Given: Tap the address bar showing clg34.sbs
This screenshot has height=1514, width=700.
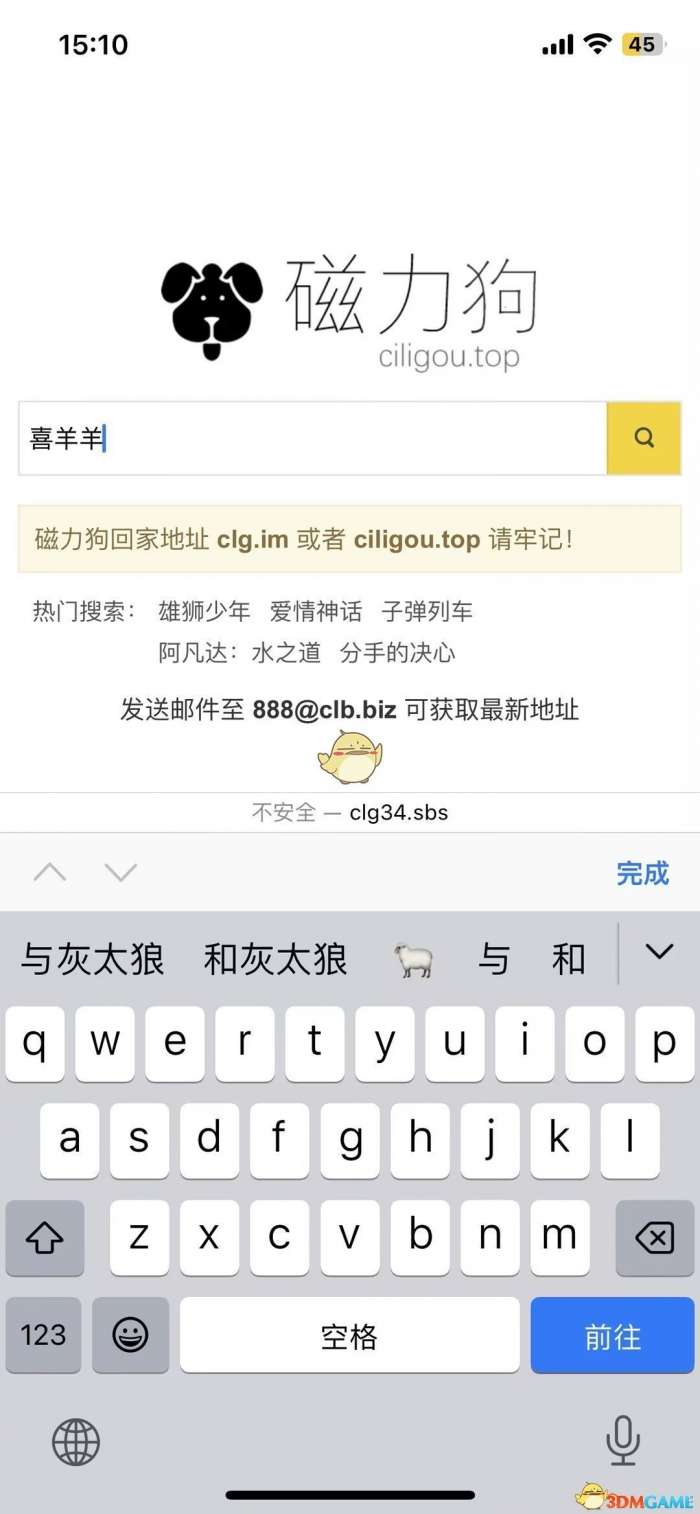Looking at the screenshot, I should (350, 812).
